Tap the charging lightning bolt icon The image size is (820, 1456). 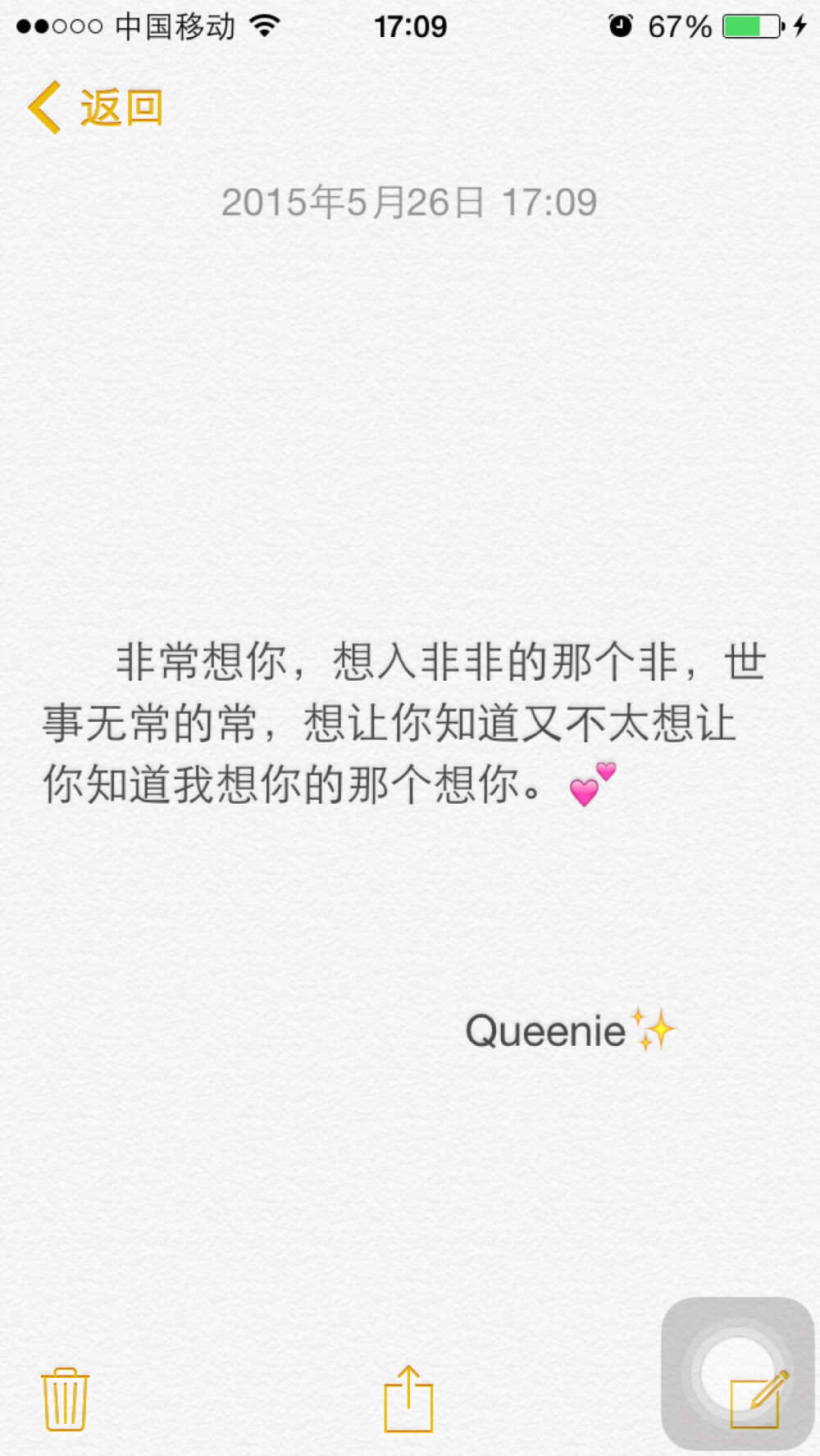799,25
